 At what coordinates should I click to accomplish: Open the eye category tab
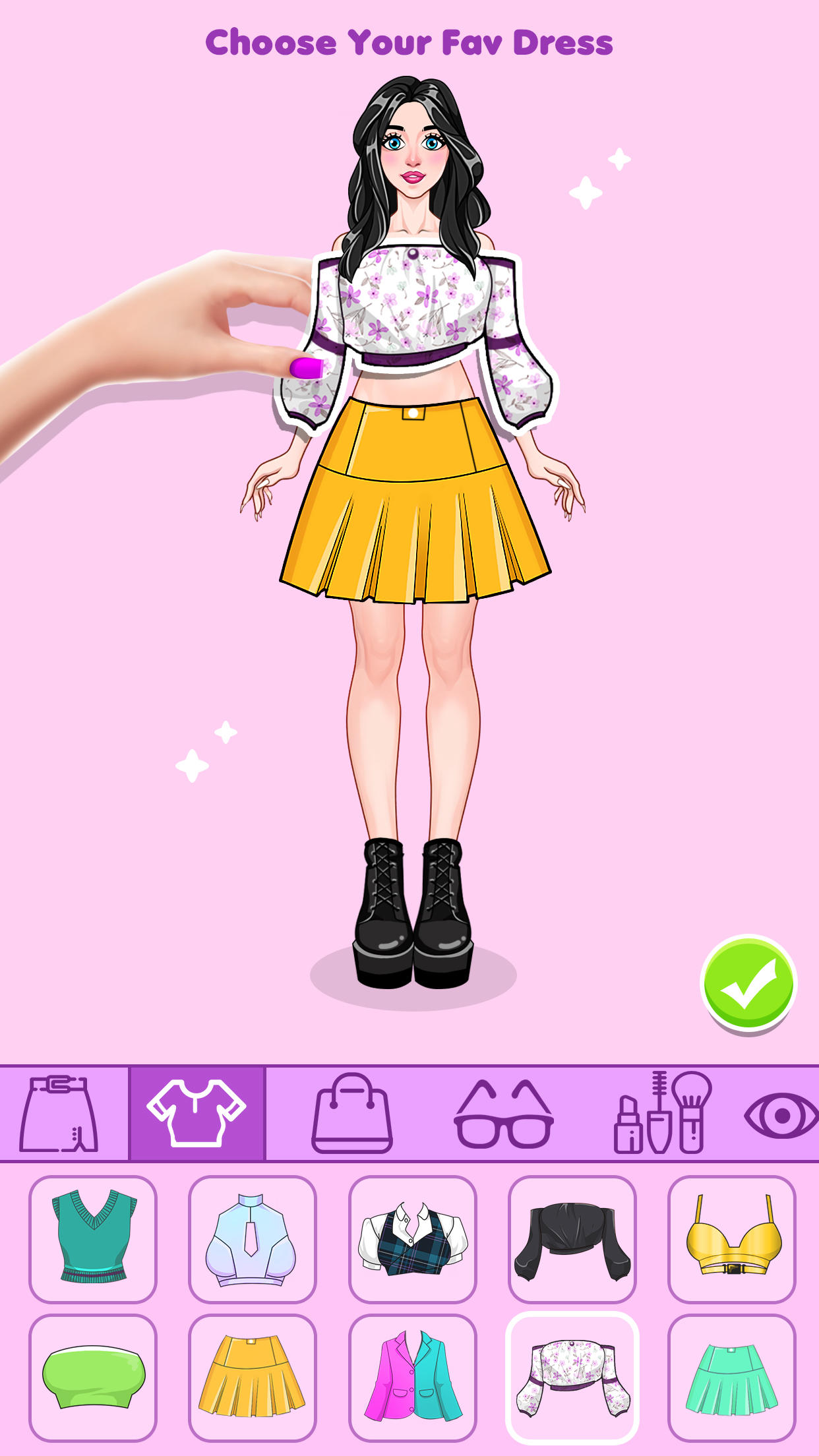point(781,1115)
